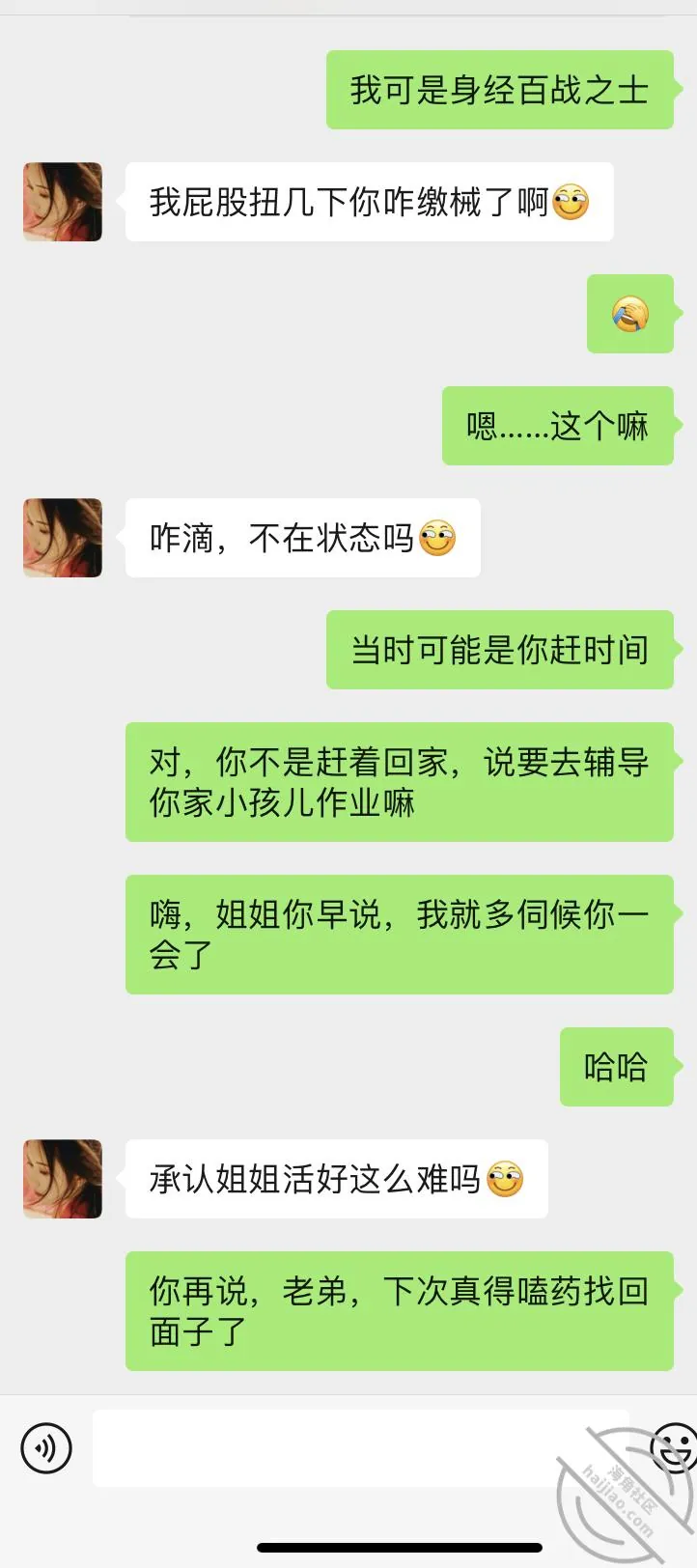This screenshot has height=1568, width=697.
Task: Open avatar beside 我屁股扭几下 message
Action: (x=63, y=202)
